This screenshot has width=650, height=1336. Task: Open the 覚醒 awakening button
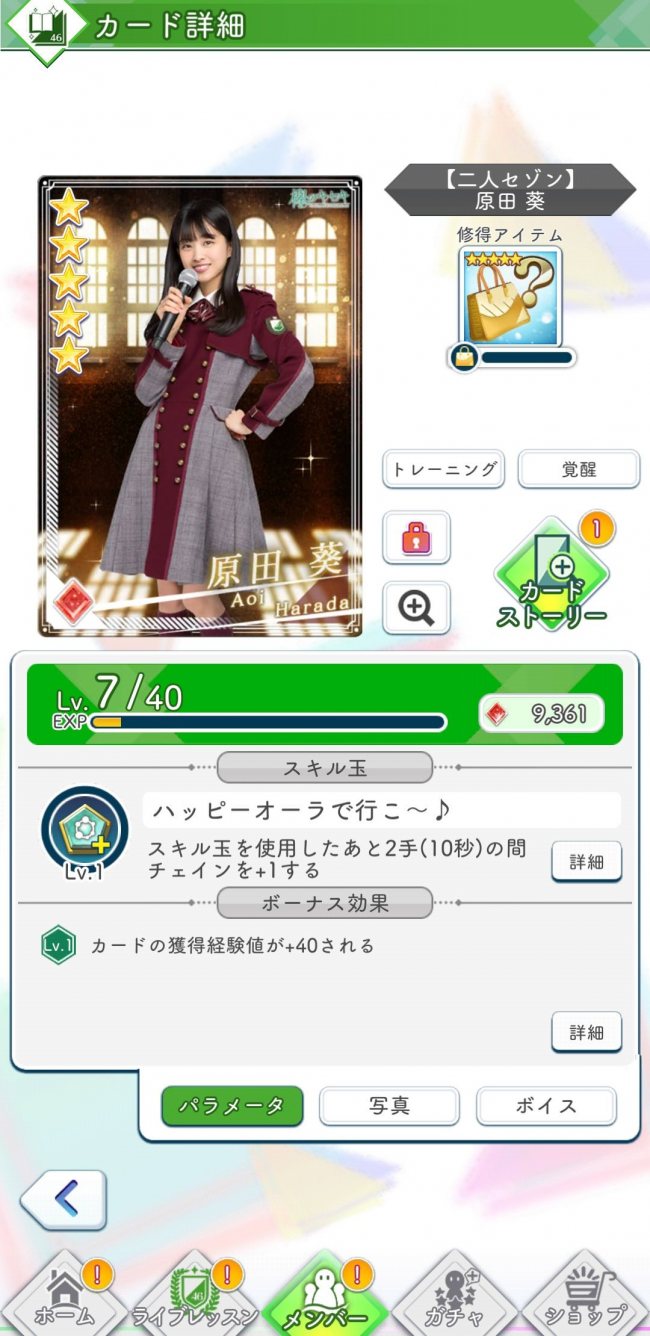(579, 469)
